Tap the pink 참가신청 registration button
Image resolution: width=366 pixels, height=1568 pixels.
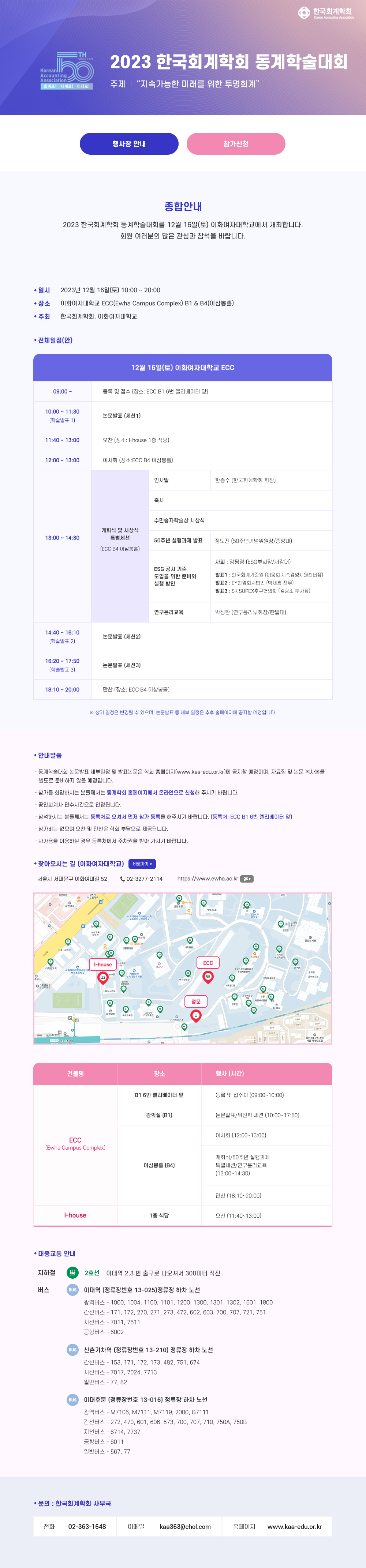point(236,144)
